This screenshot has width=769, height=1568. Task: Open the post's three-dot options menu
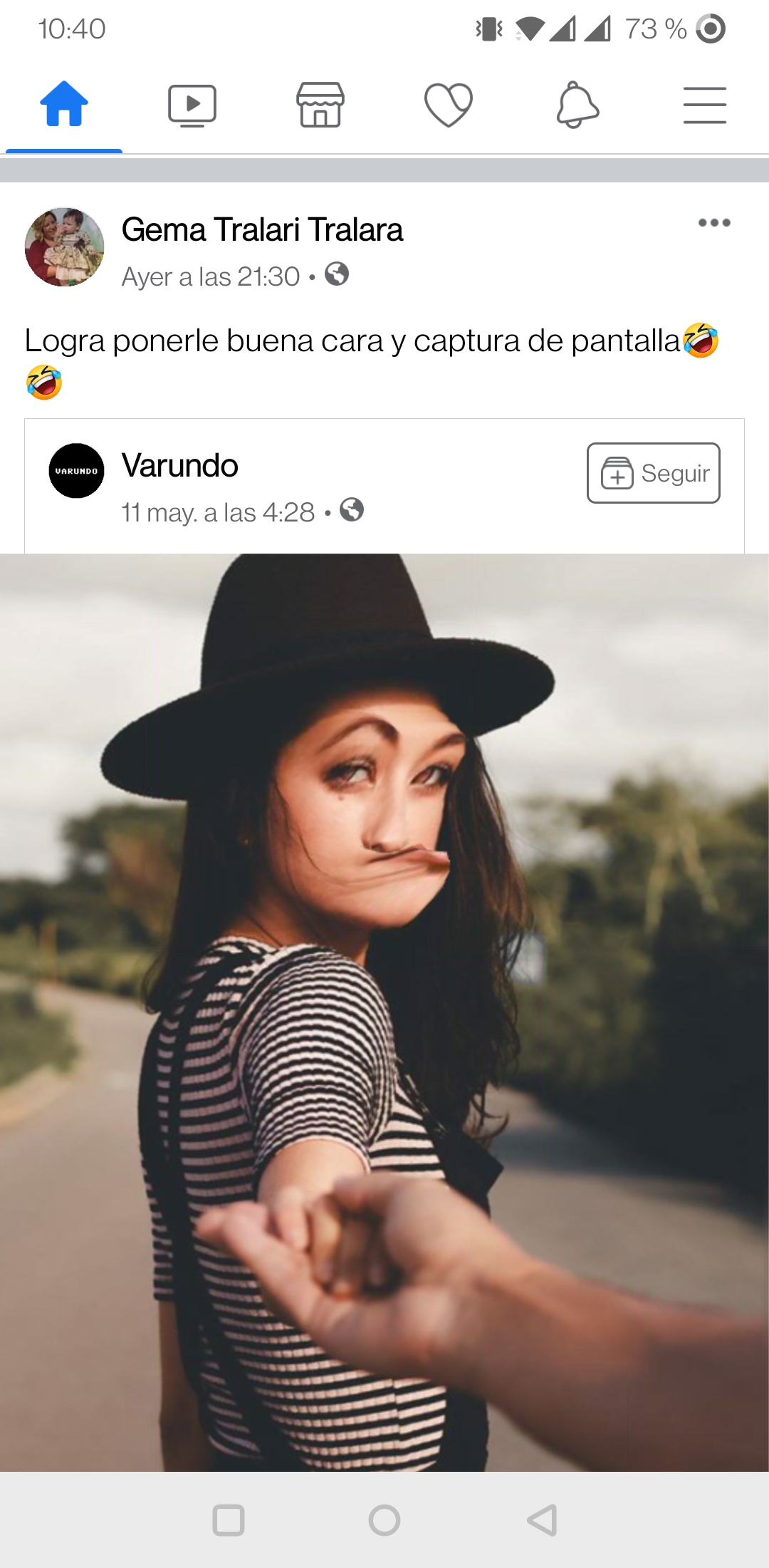(x=714, y=223)
